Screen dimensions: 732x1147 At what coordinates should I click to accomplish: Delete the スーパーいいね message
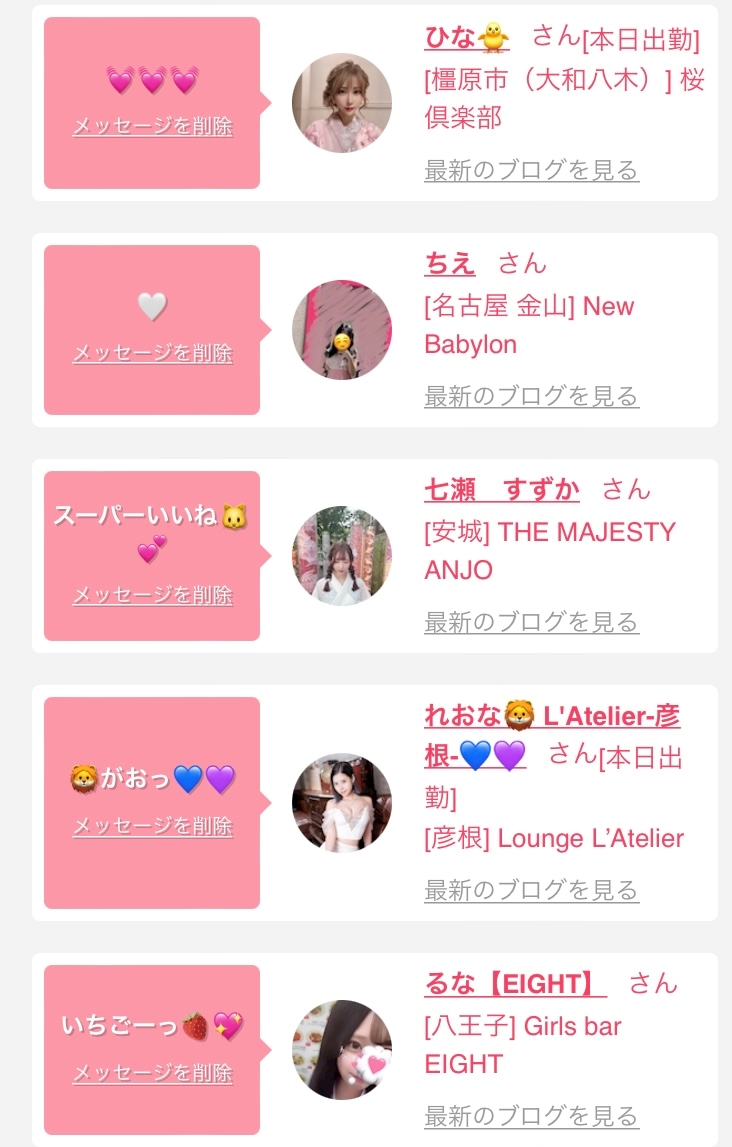tap(153, 595)
